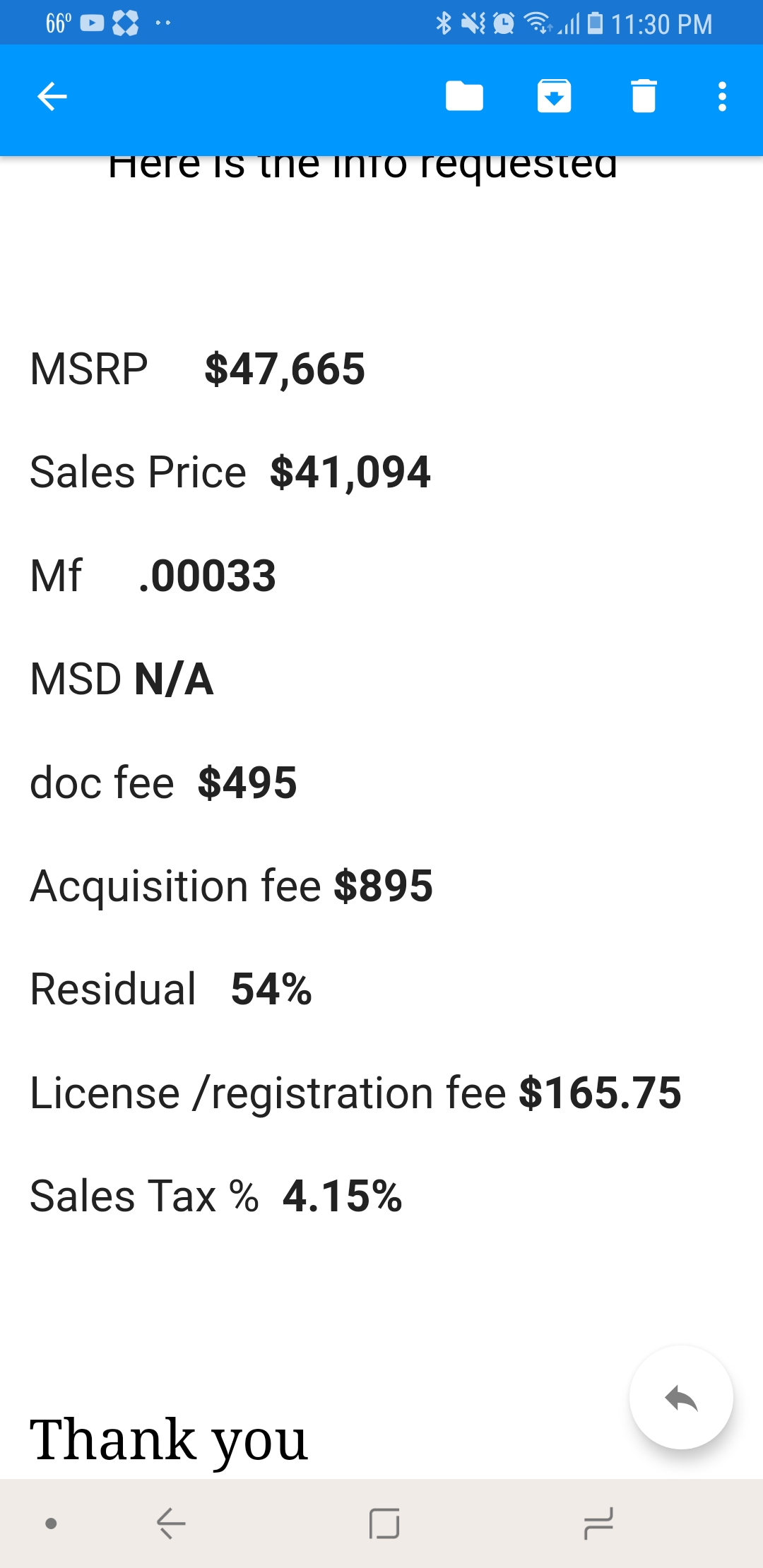The height and width of the screenshot is (1568, 763).
Task: Open the recent apps view
Action: [598, 1524]
